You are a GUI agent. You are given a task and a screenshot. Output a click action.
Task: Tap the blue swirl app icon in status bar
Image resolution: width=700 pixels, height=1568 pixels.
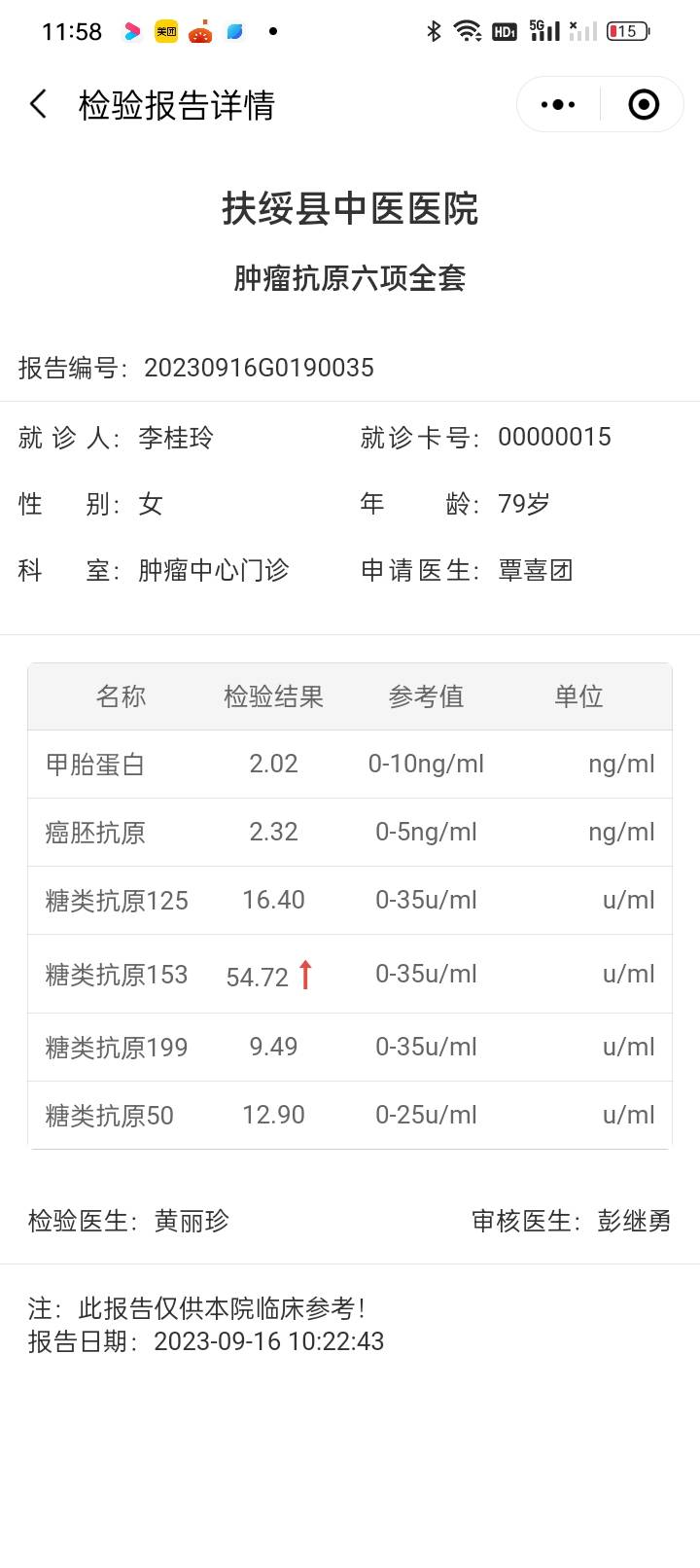(x=233, y=32)
